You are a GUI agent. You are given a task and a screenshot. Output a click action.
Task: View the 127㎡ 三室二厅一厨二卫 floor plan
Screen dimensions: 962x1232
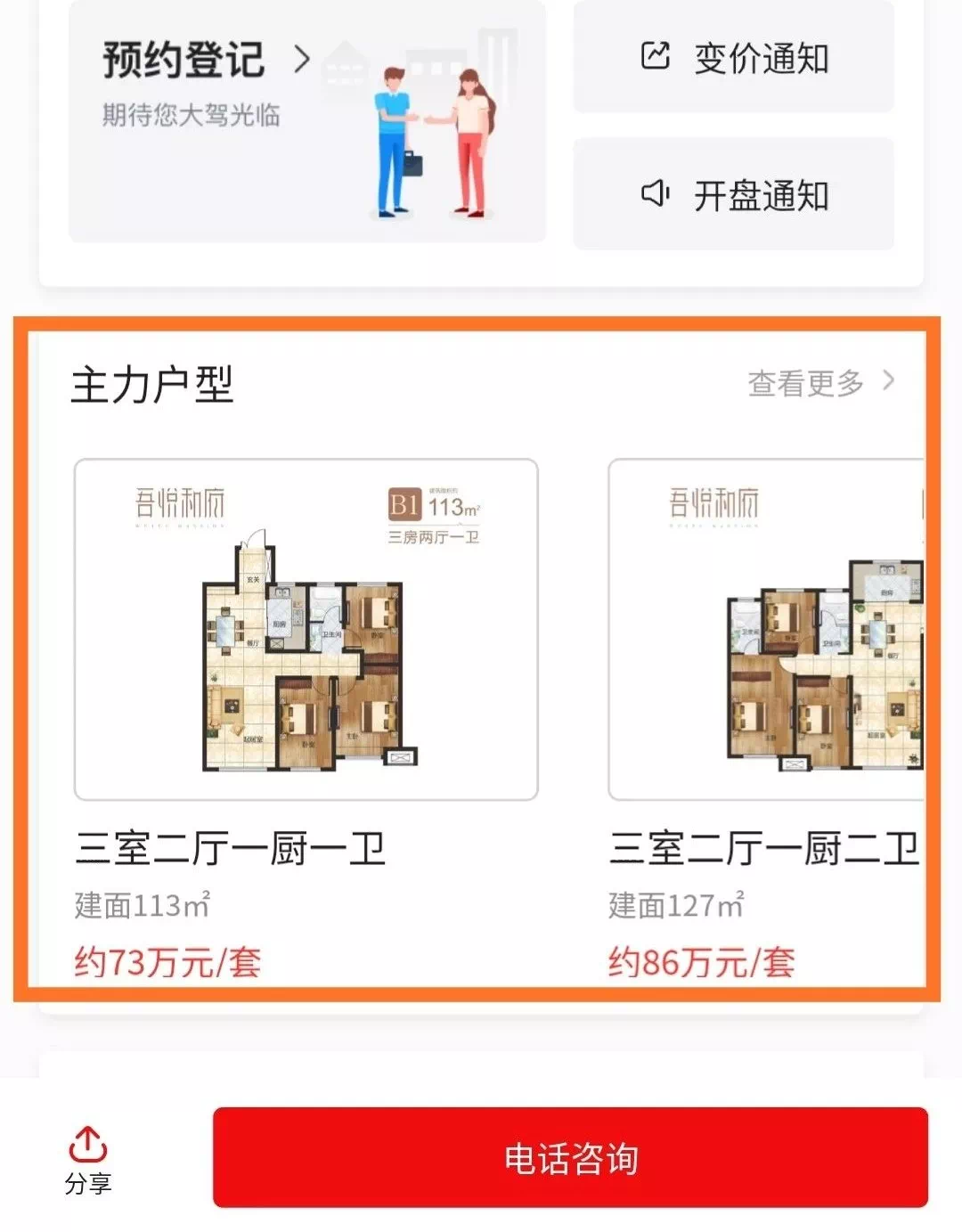(766, 630)
